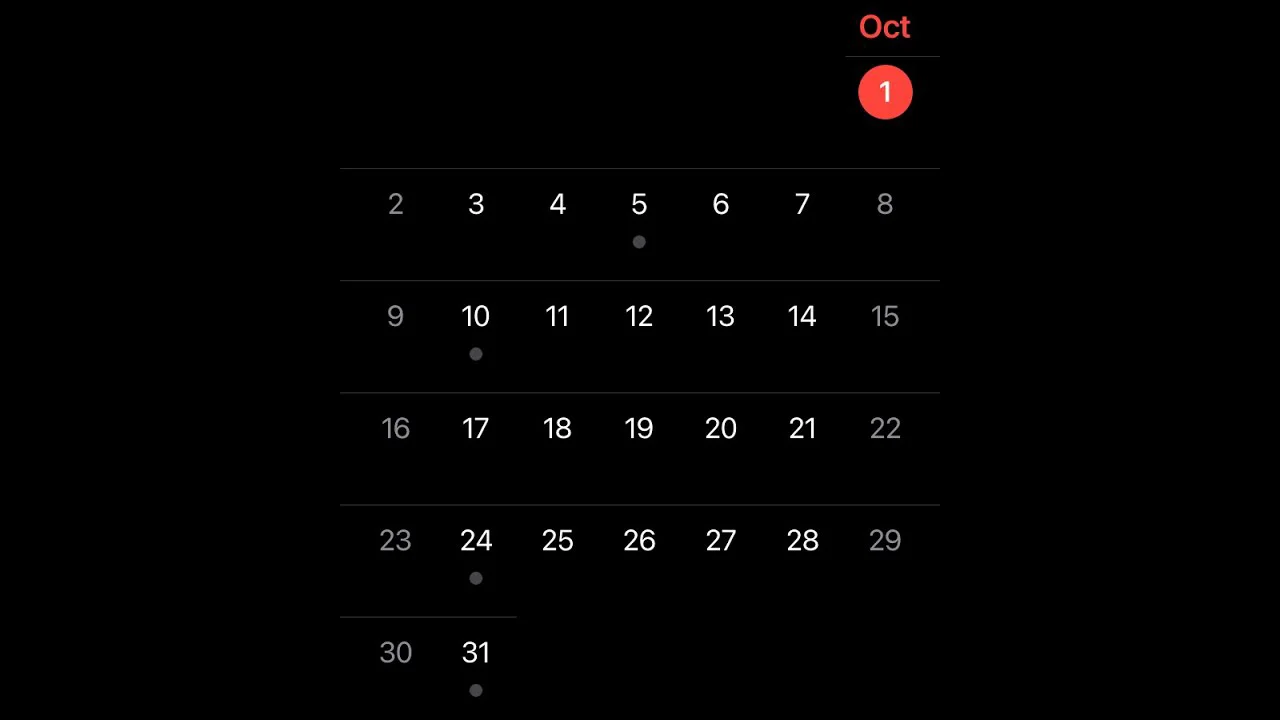The width and height of the screenshot is (1280, 720).
Task: Select October 15
Action: point(885,317)
